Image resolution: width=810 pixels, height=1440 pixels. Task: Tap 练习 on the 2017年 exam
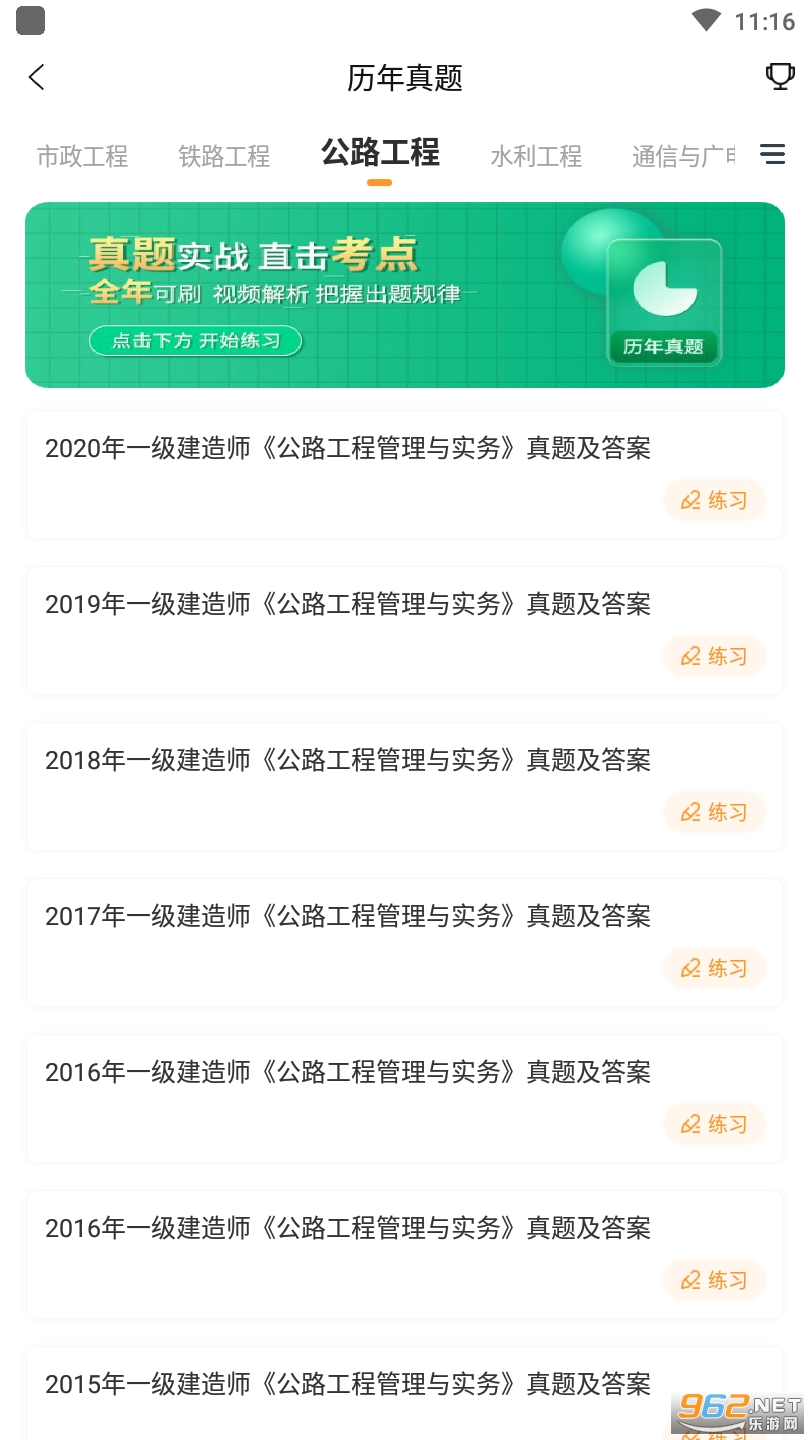click(714, 968)
